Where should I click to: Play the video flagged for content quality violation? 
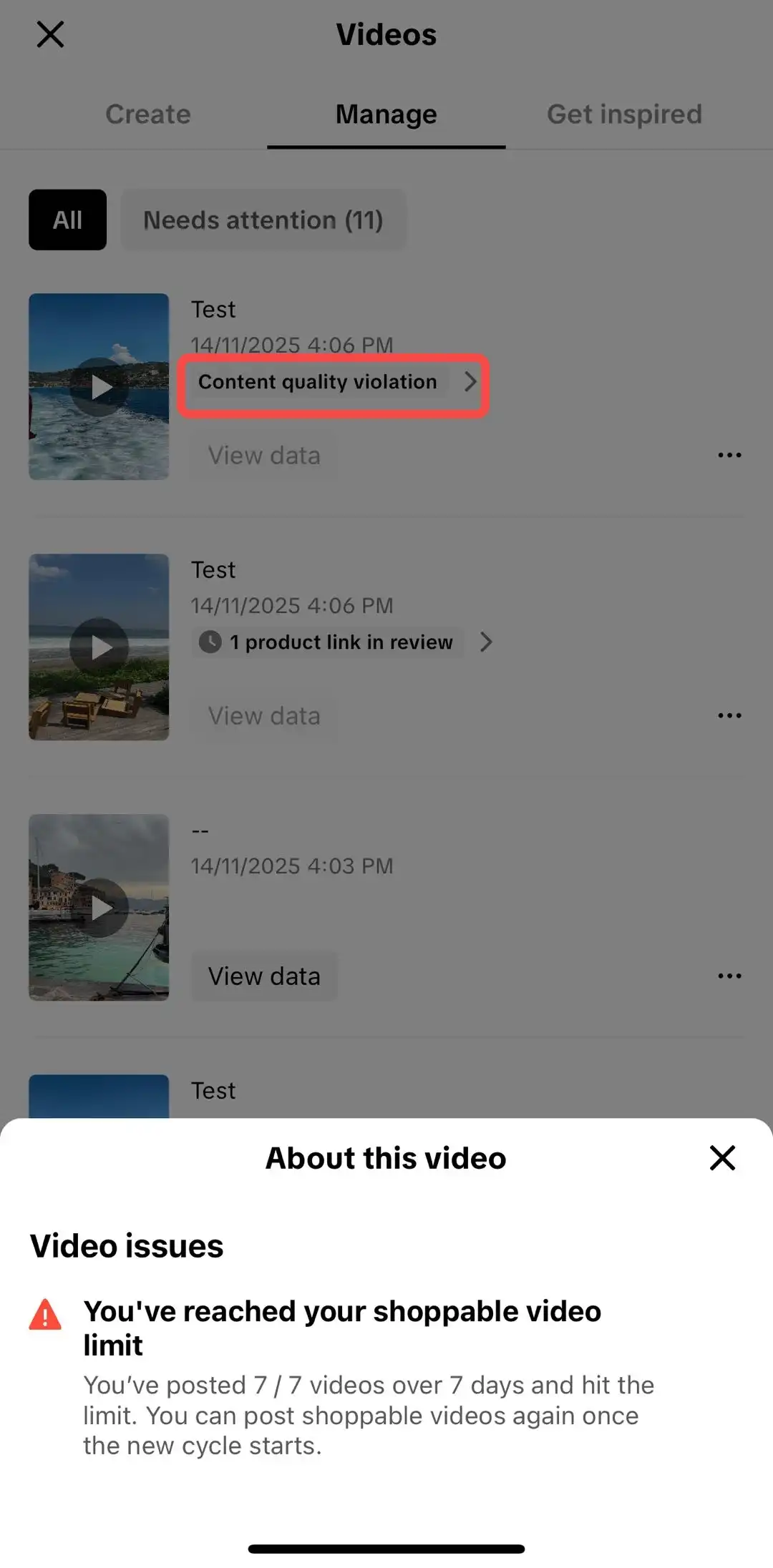click(x=99, y=387)
